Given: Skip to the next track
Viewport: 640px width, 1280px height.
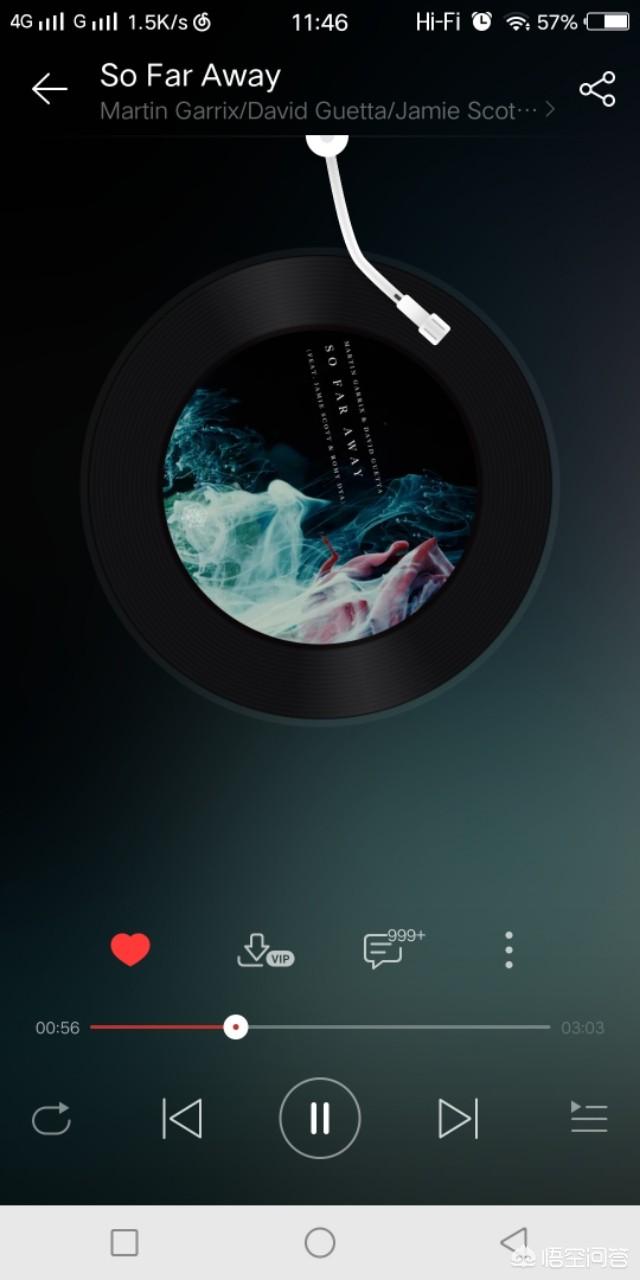Looking at the screenshot, I should (x=458, y=1118).
